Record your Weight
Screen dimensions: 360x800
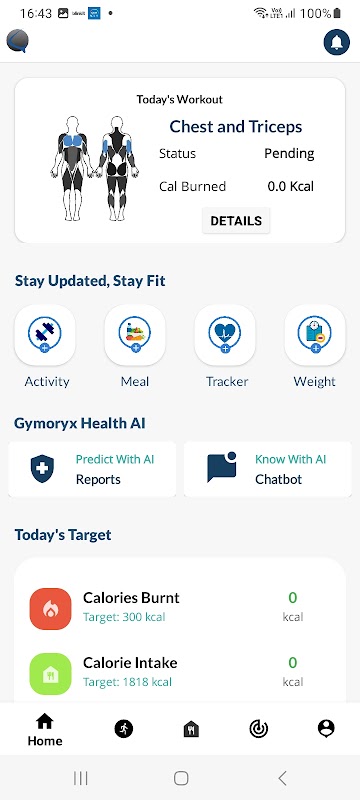pyautogui.click(x=315, y=335)
